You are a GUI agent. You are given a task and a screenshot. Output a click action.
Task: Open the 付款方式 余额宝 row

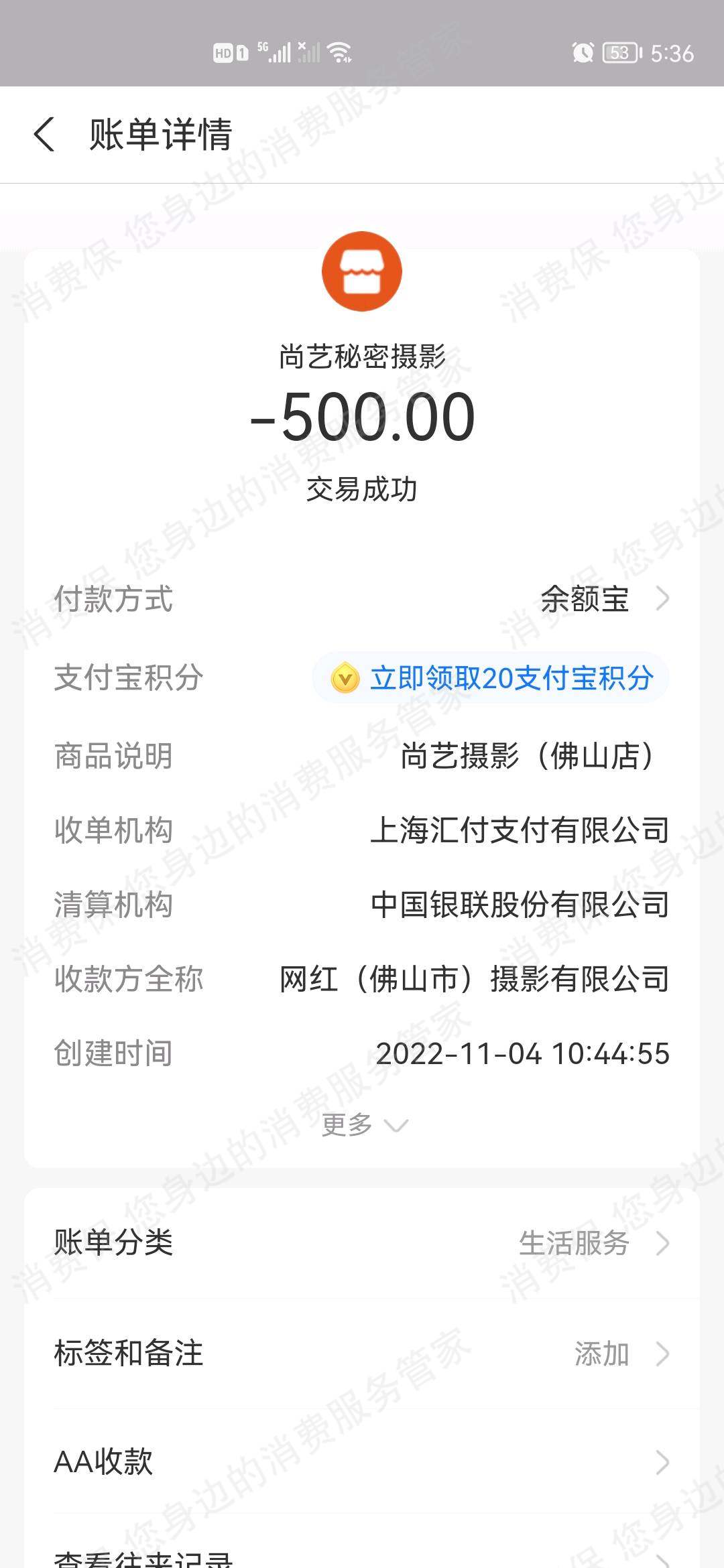coord(603,599)
